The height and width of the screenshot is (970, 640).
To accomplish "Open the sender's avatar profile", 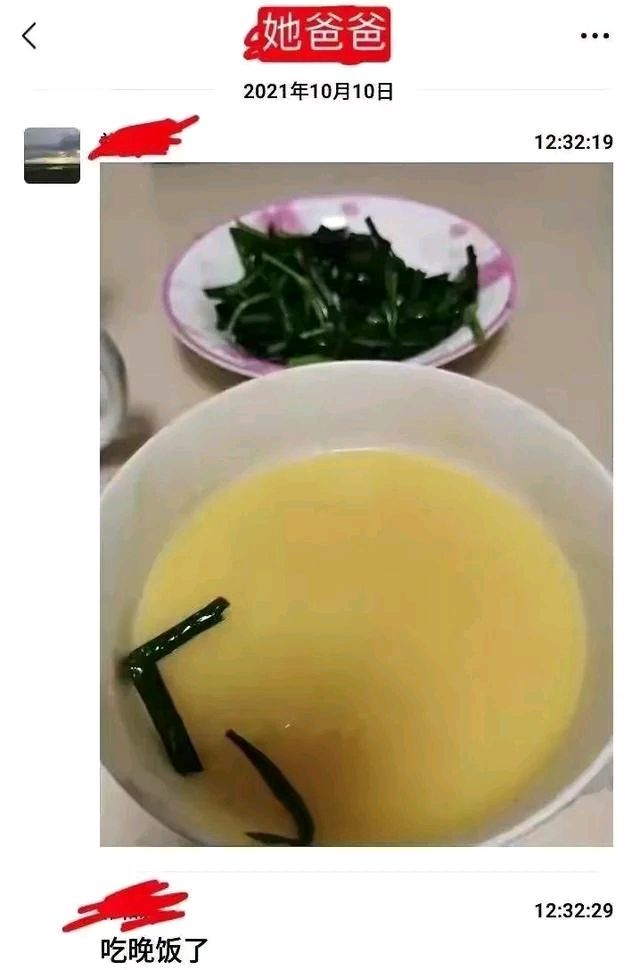I will click(52, 156).
